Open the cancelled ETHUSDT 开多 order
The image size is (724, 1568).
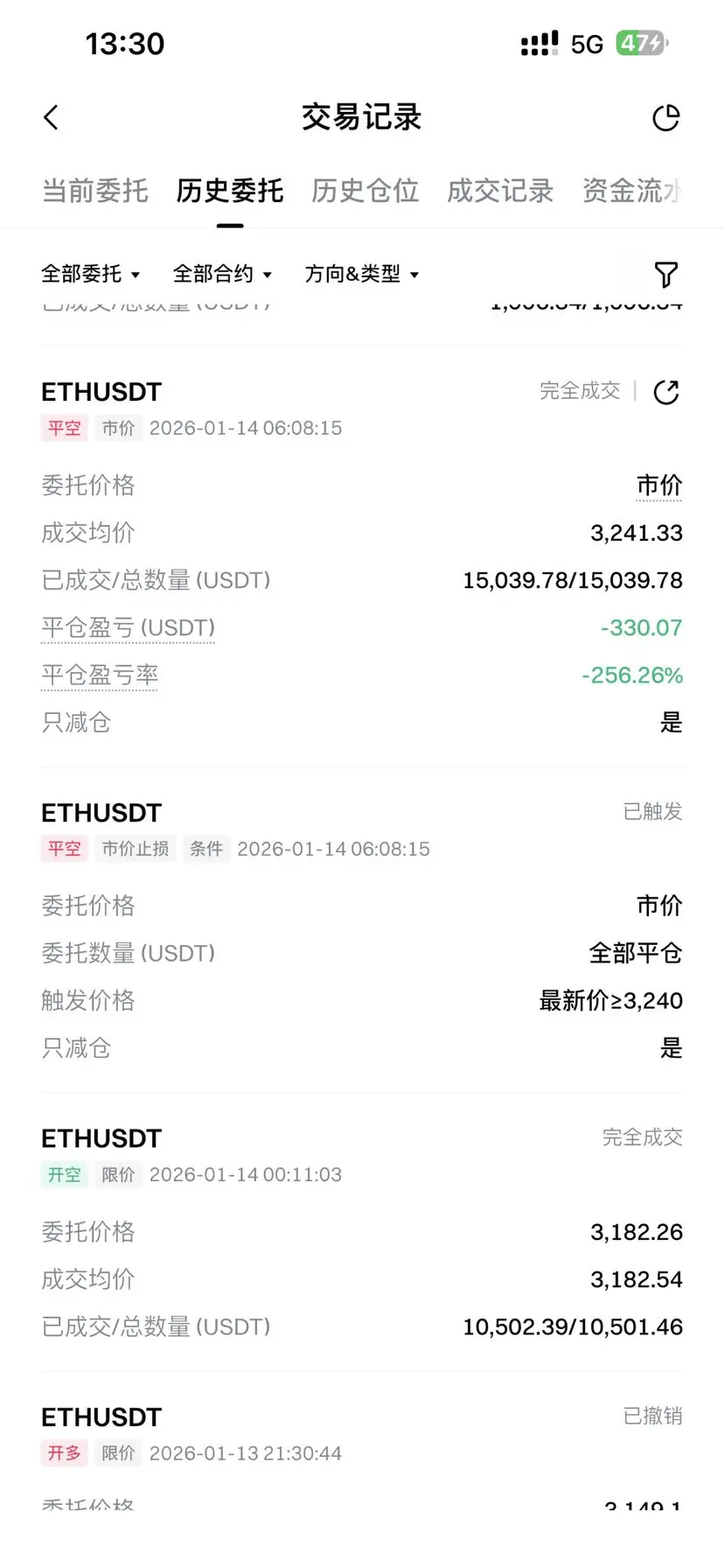pyautogui.click(x=362, y=1452)
